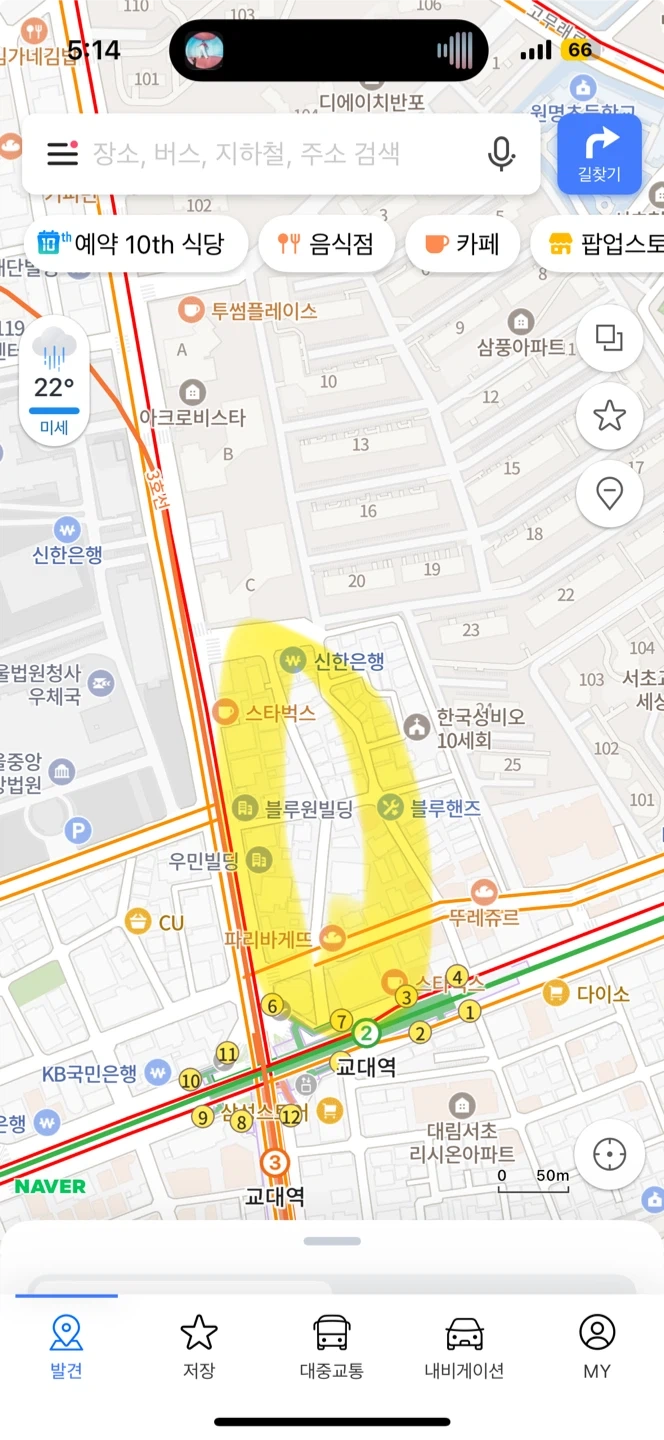Tap the 다이소 store marker

click(x=554, y=993)
